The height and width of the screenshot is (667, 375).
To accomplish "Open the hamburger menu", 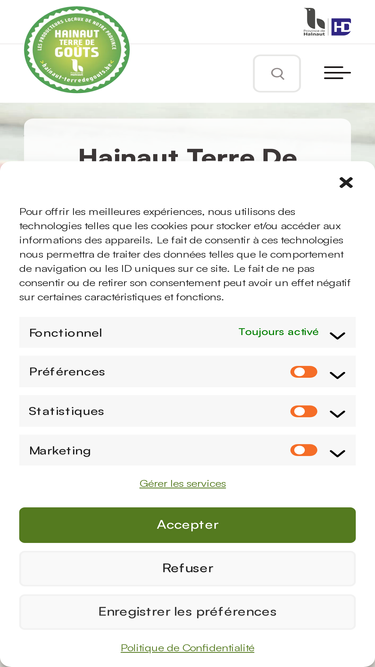I will click(x=337, y=73).
